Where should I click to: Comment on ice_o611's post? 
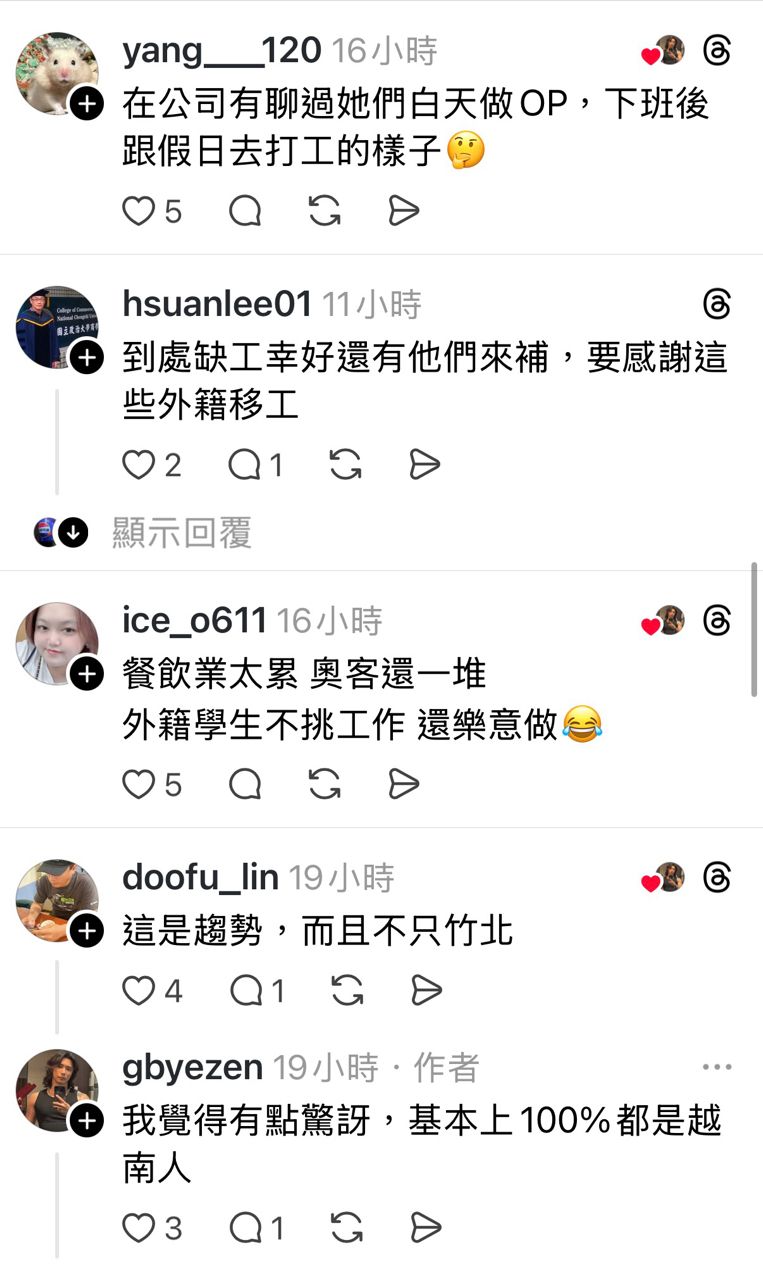coord(245,785)
